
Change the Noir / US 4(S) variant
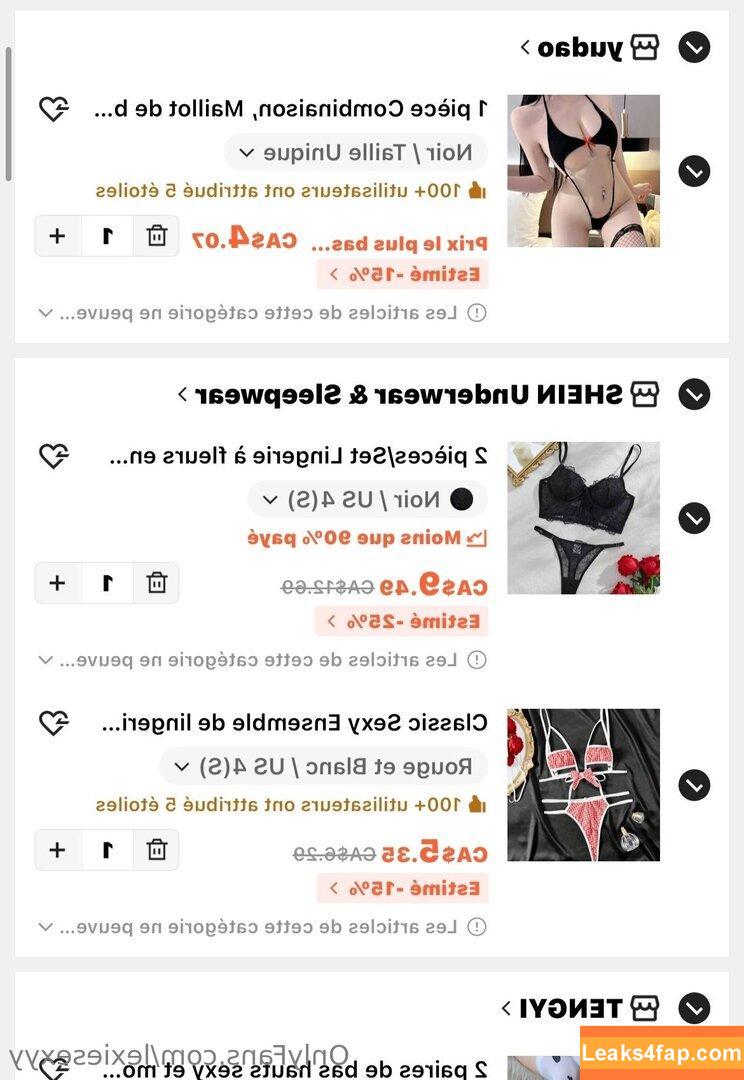368,500
